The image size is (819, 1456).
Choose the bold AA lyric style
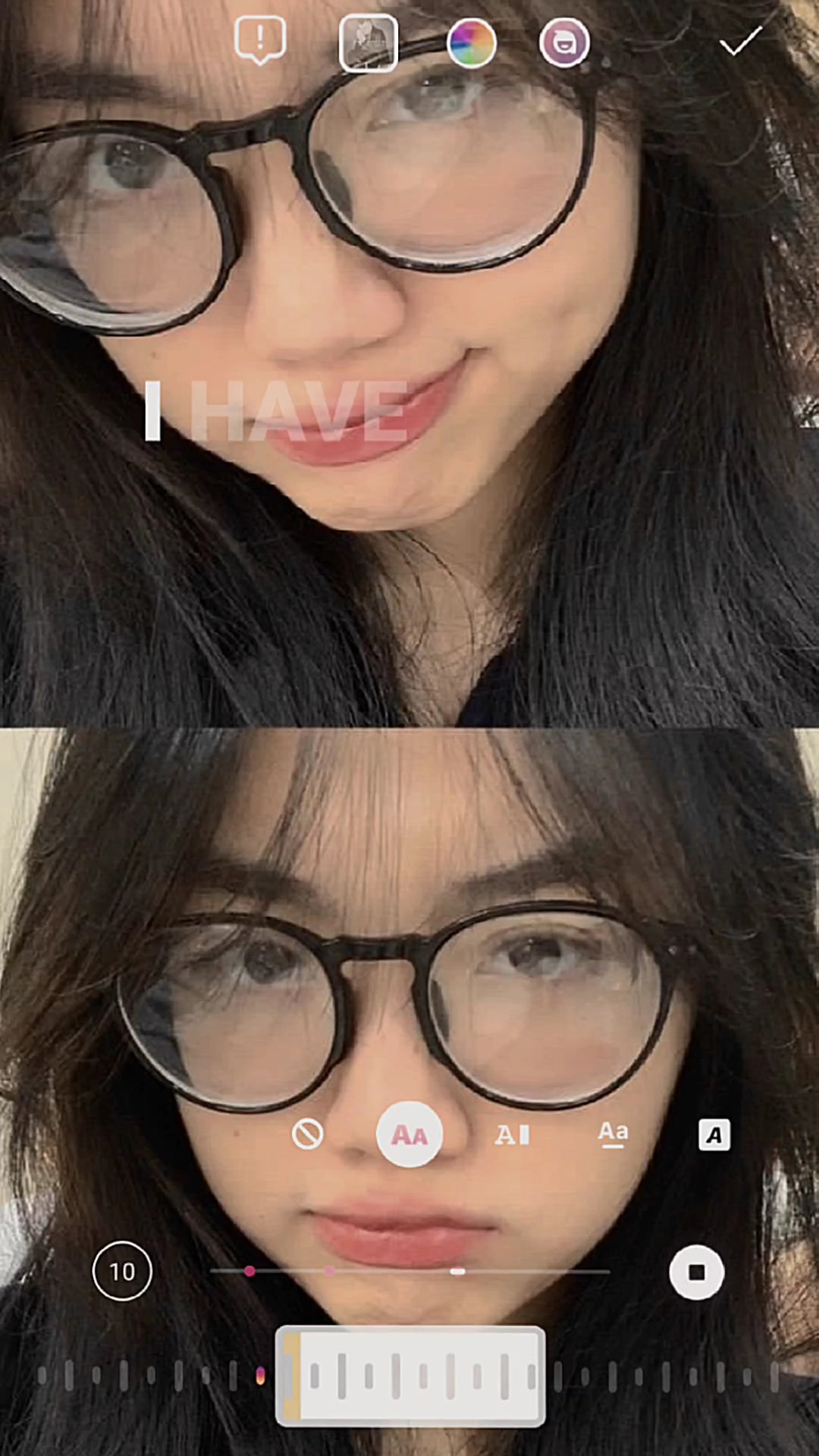coord(409,1134)
